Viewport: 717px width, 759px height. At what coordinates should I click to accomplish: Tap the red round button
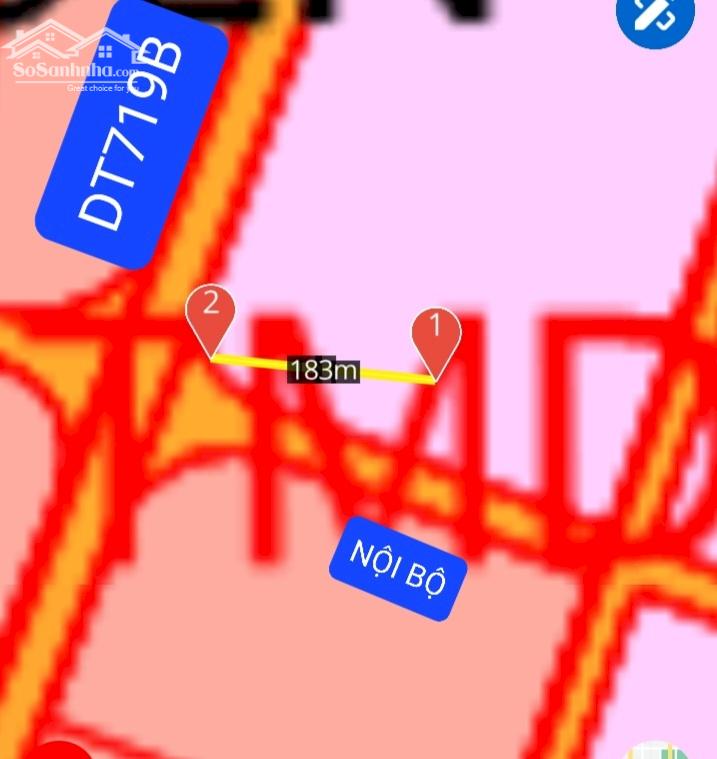tap(60, 751)
